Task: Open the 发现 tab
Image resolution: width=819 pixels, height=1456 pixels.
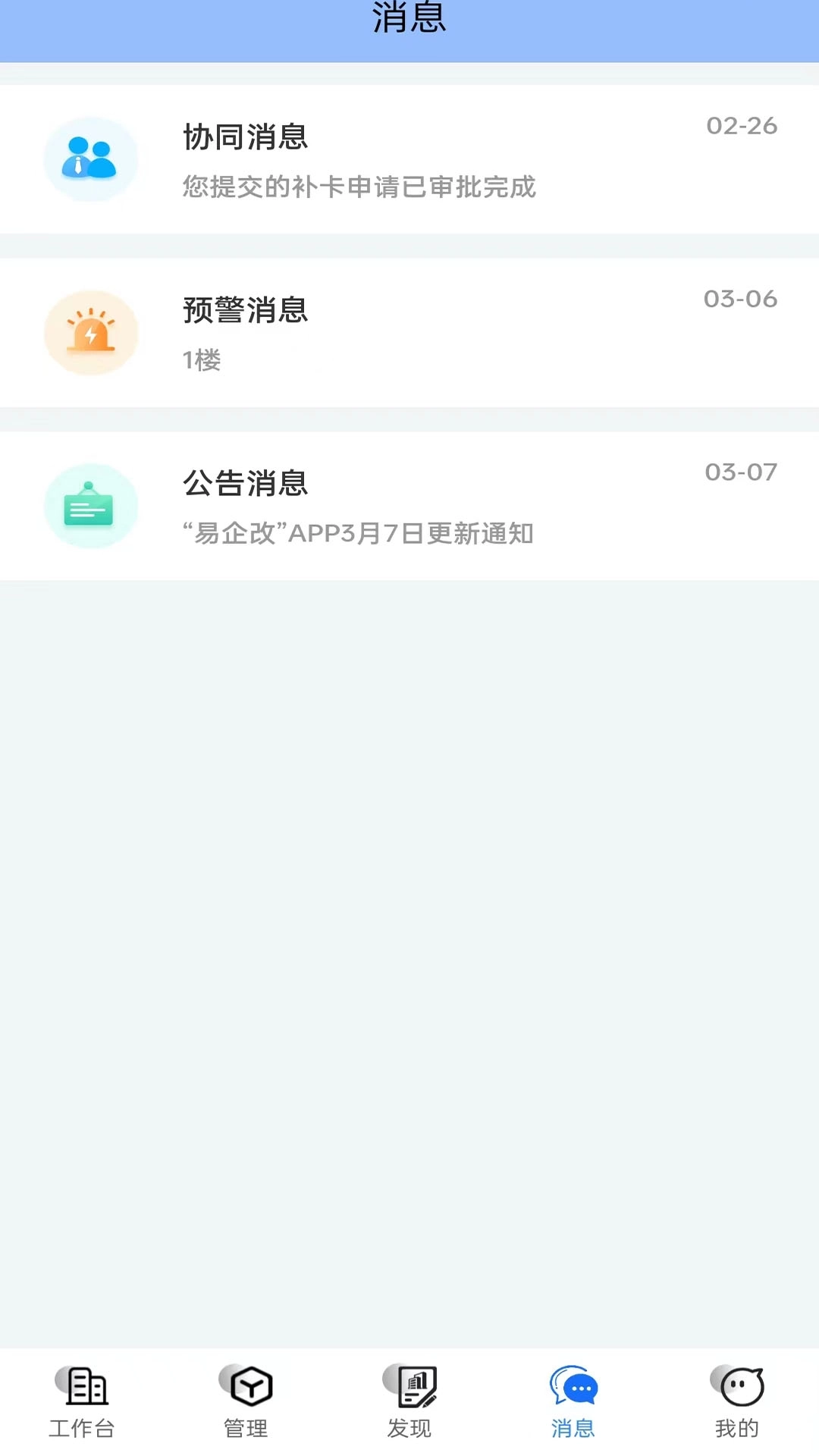Action: (409, 1407)
